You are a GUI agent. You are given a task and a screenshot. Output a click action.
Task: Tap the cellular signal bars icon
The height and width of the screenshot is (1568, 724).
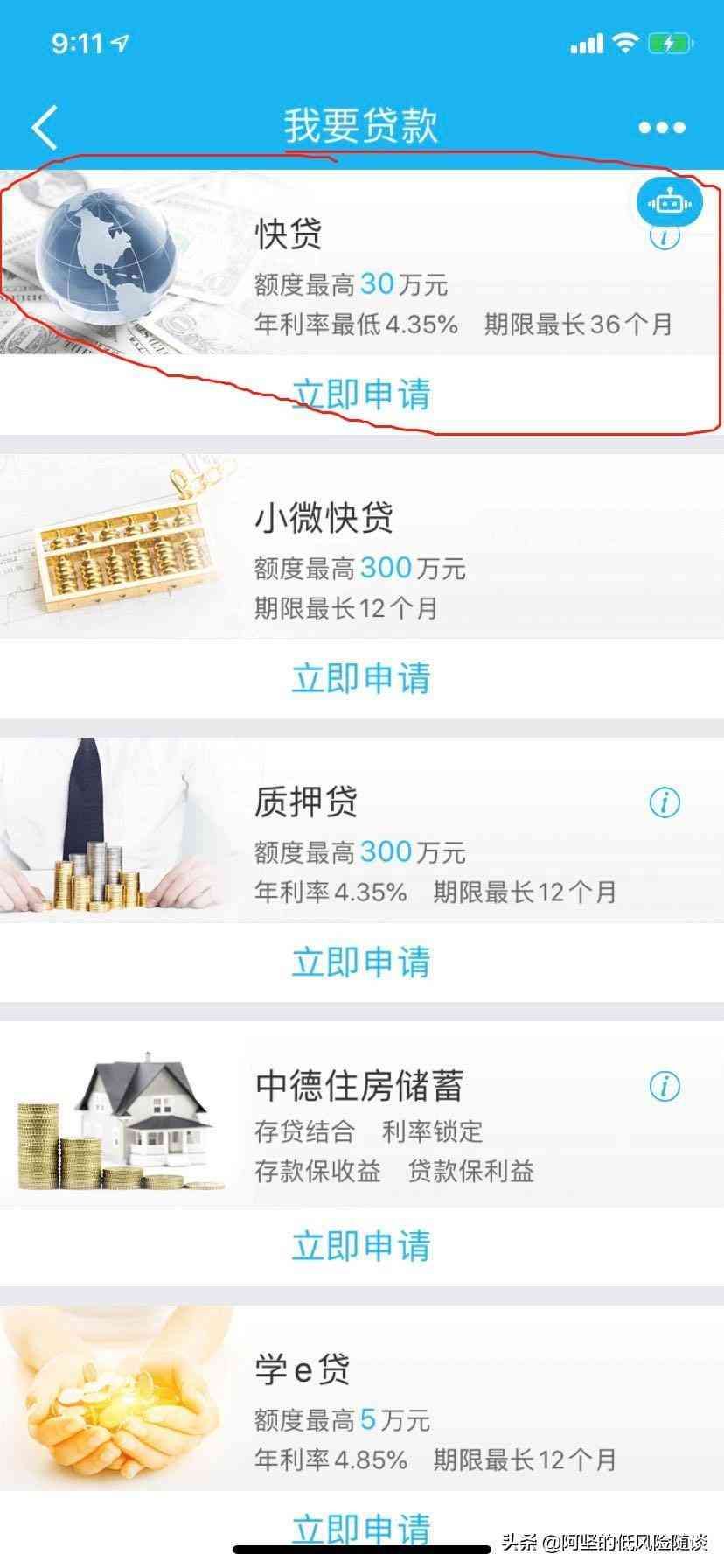click(x=586, y=41)
